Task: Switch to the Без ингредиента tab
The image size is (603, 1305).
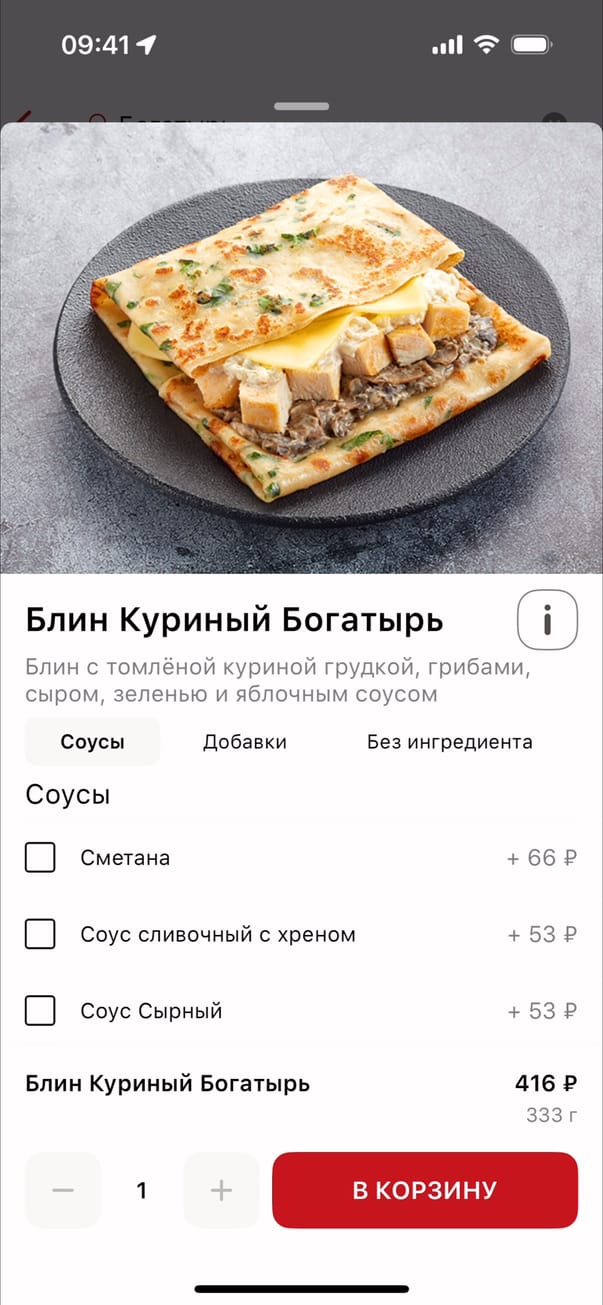Action: pos(449,742)
